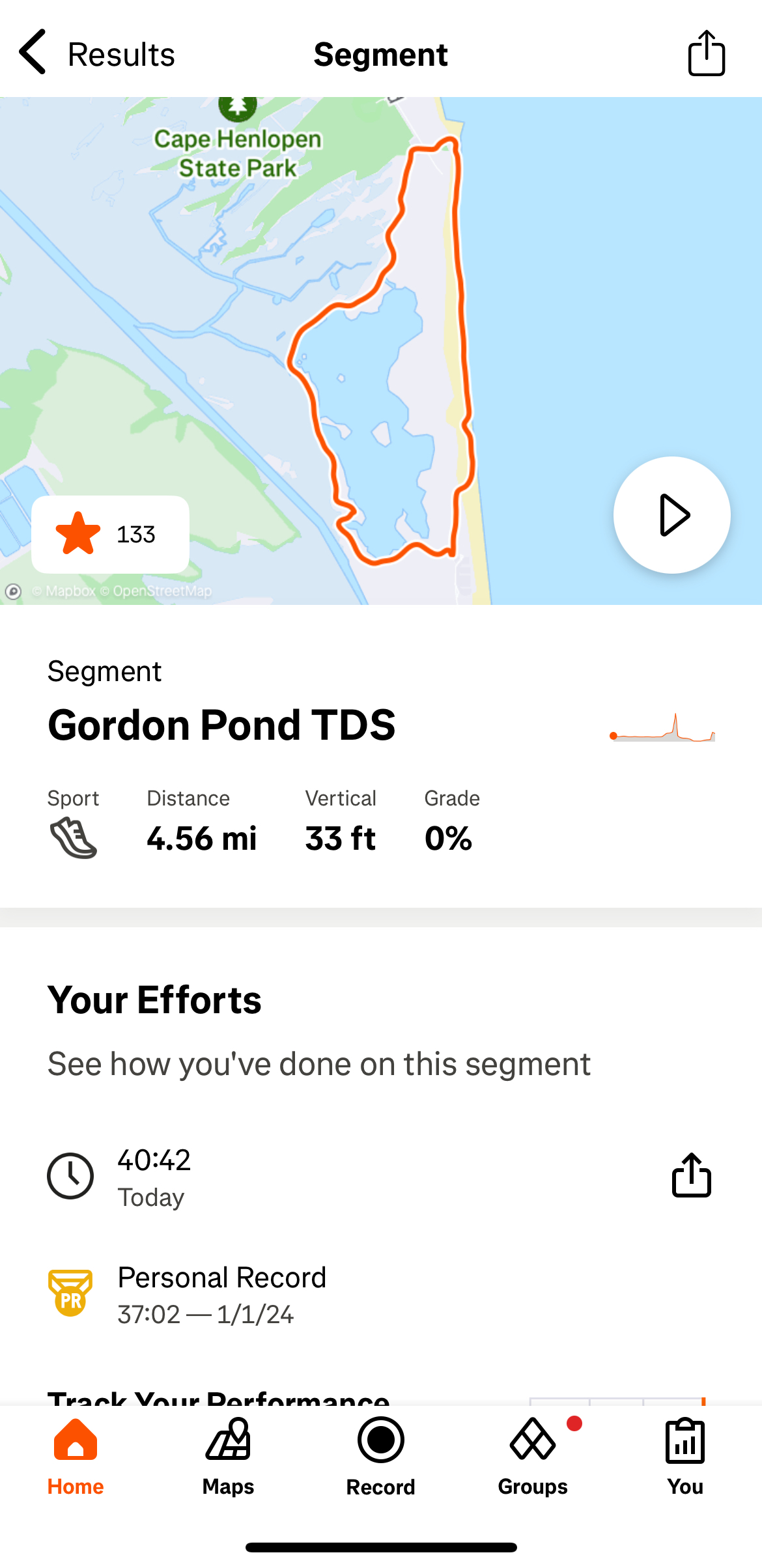
Task: Play the segment route preview
Action: (671, 515)
